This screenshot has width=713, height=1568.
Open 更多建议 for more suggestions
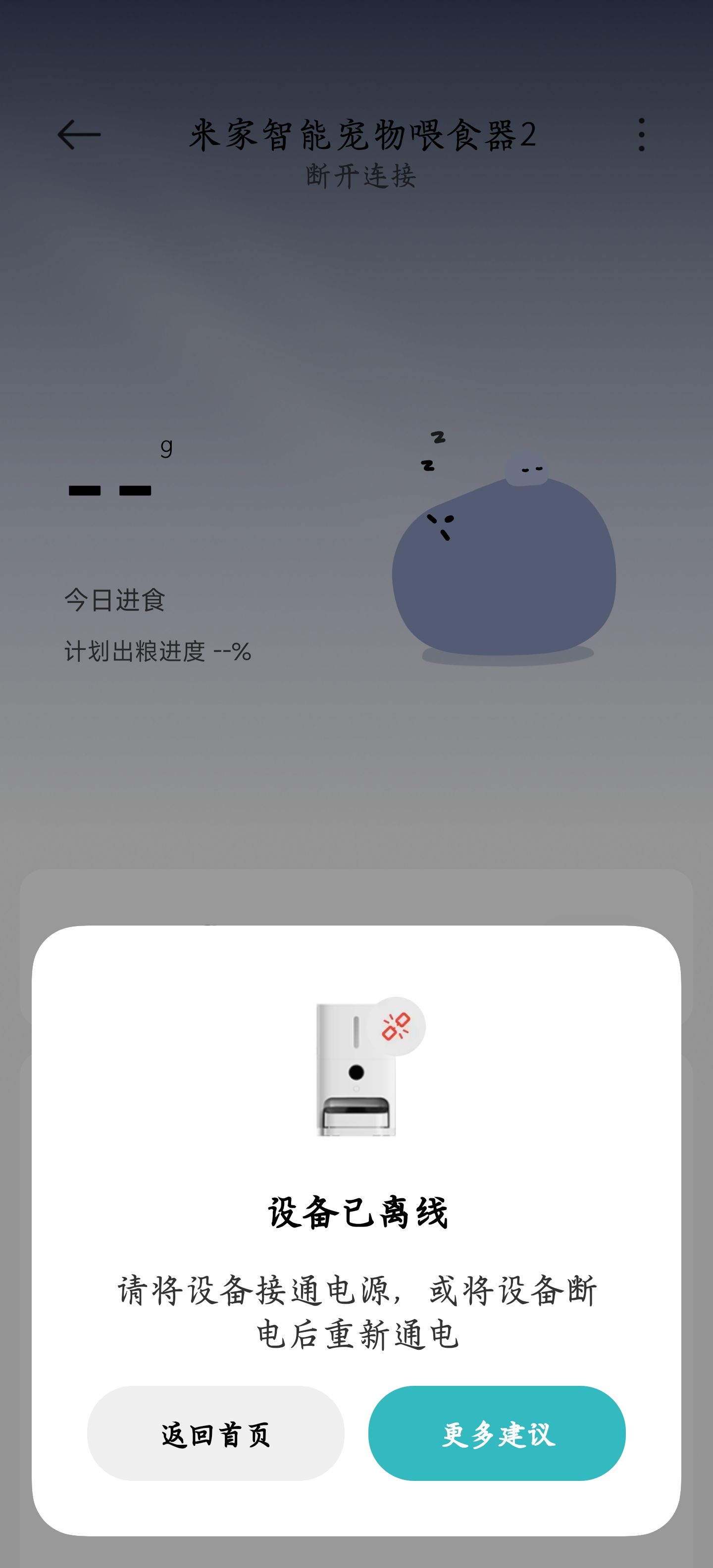click(x=497, y=1433)
